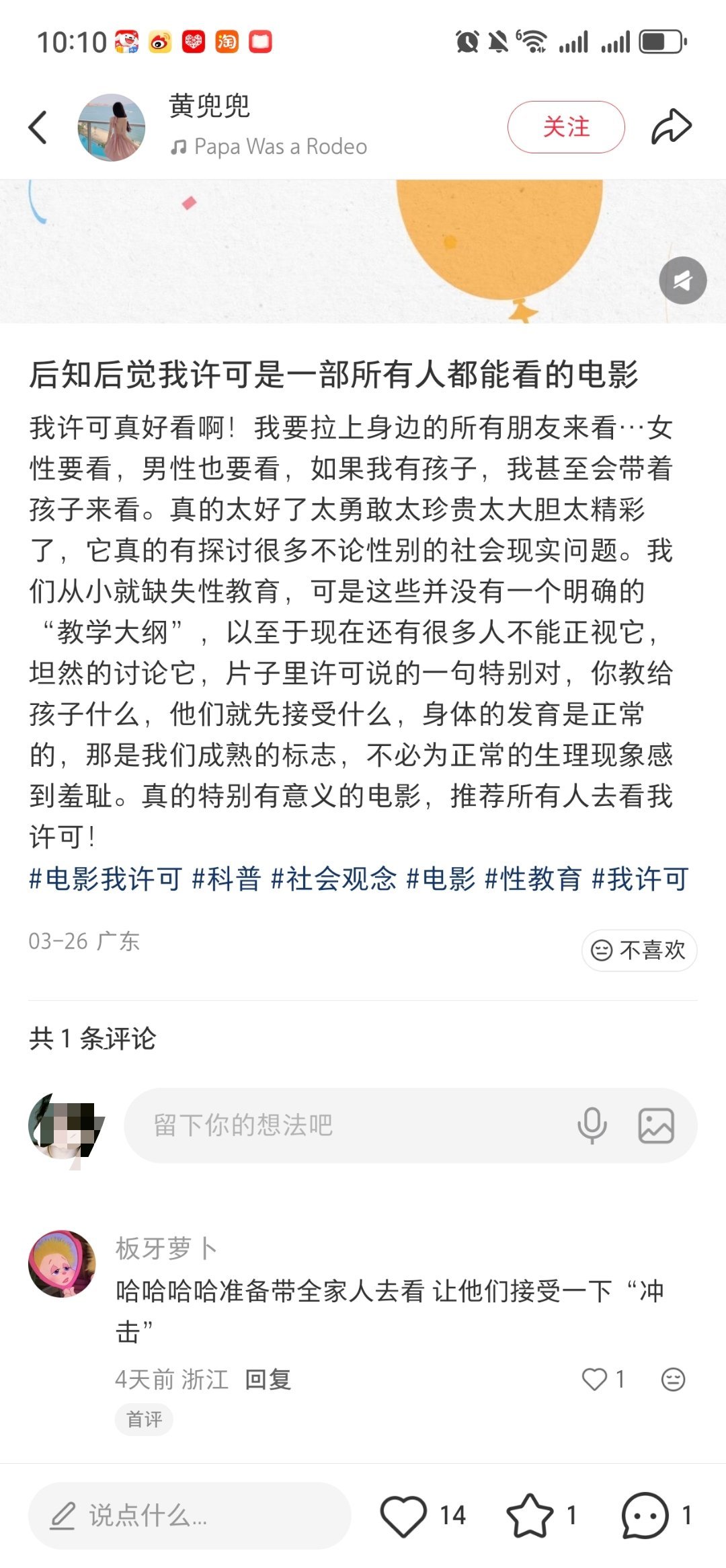Open the hashtag 性教育
The width and height of the screenshot is (726, 1568).
point(536,879)
